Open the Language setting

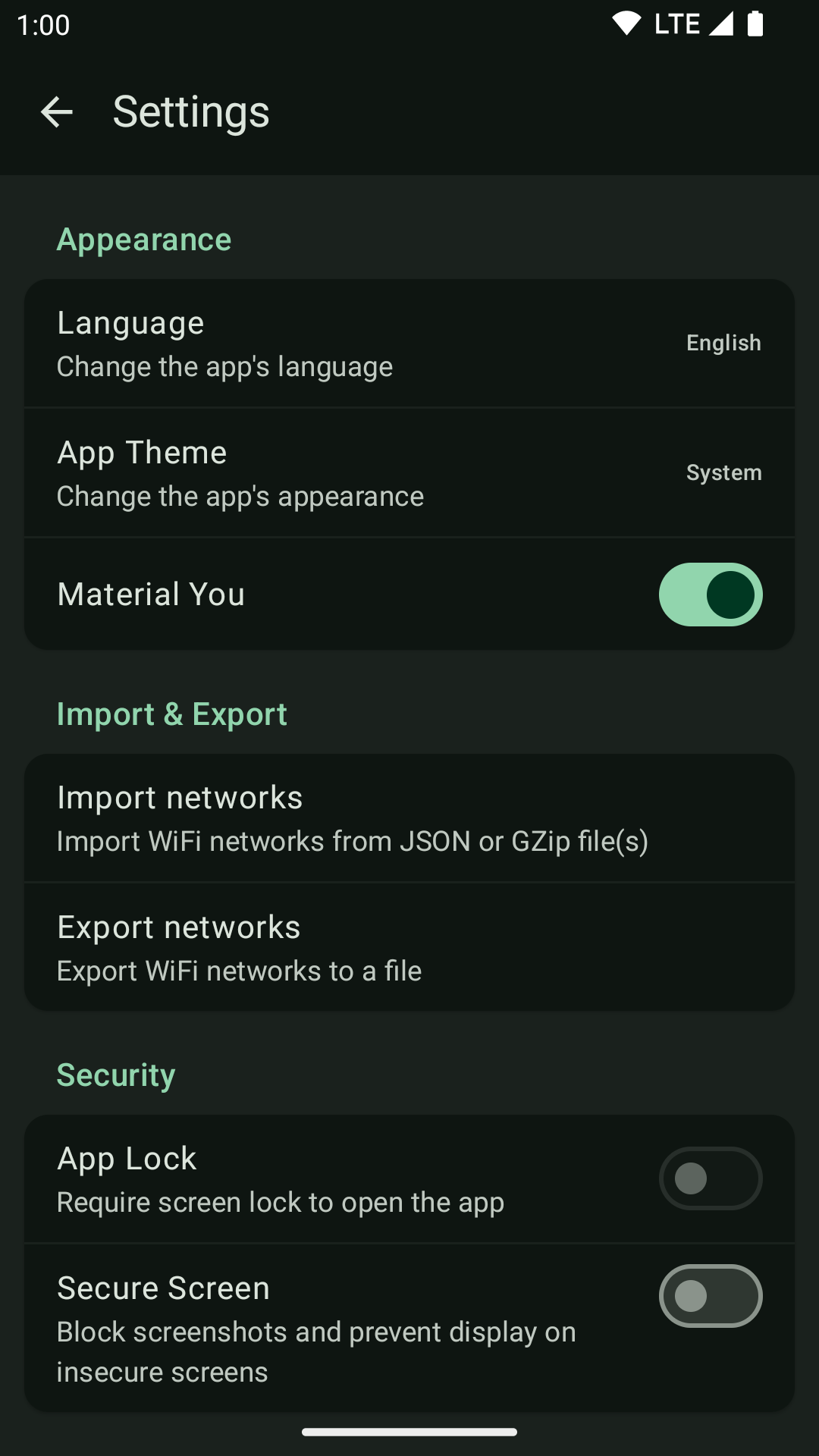(x=409, y=344)
